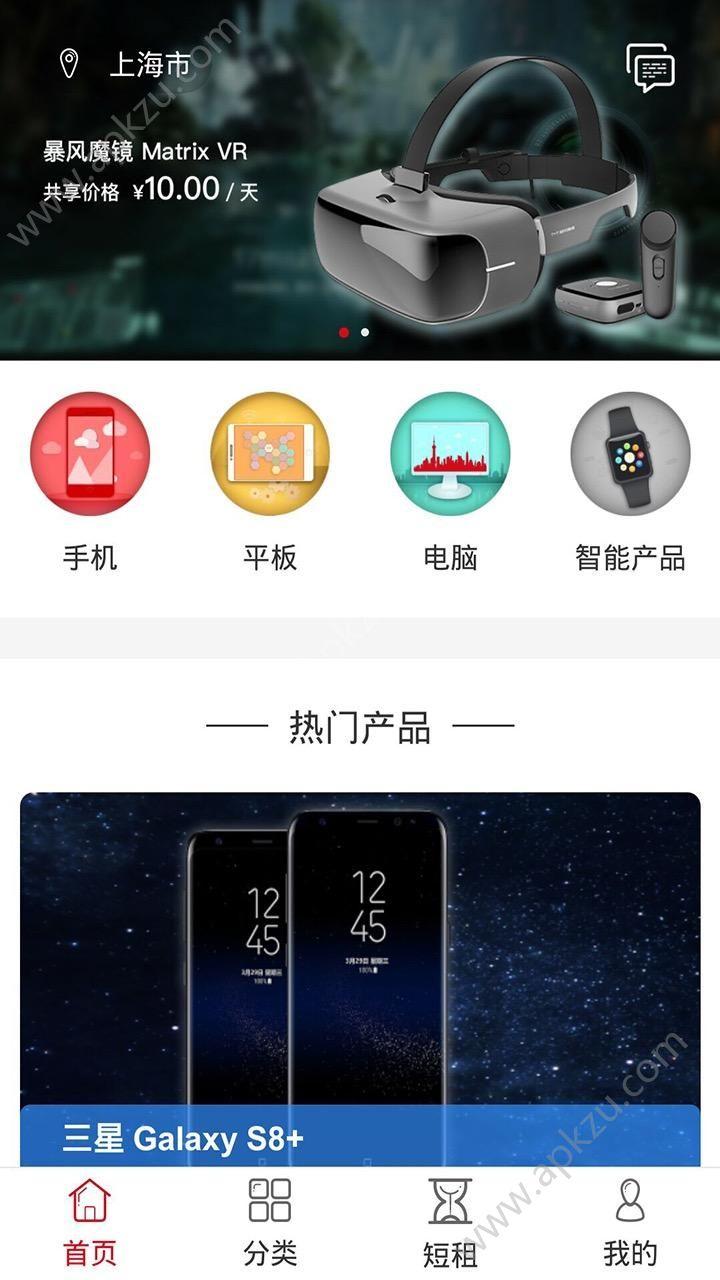
Task: Switch to the 分类 tab
Action: coord(270,1224)
